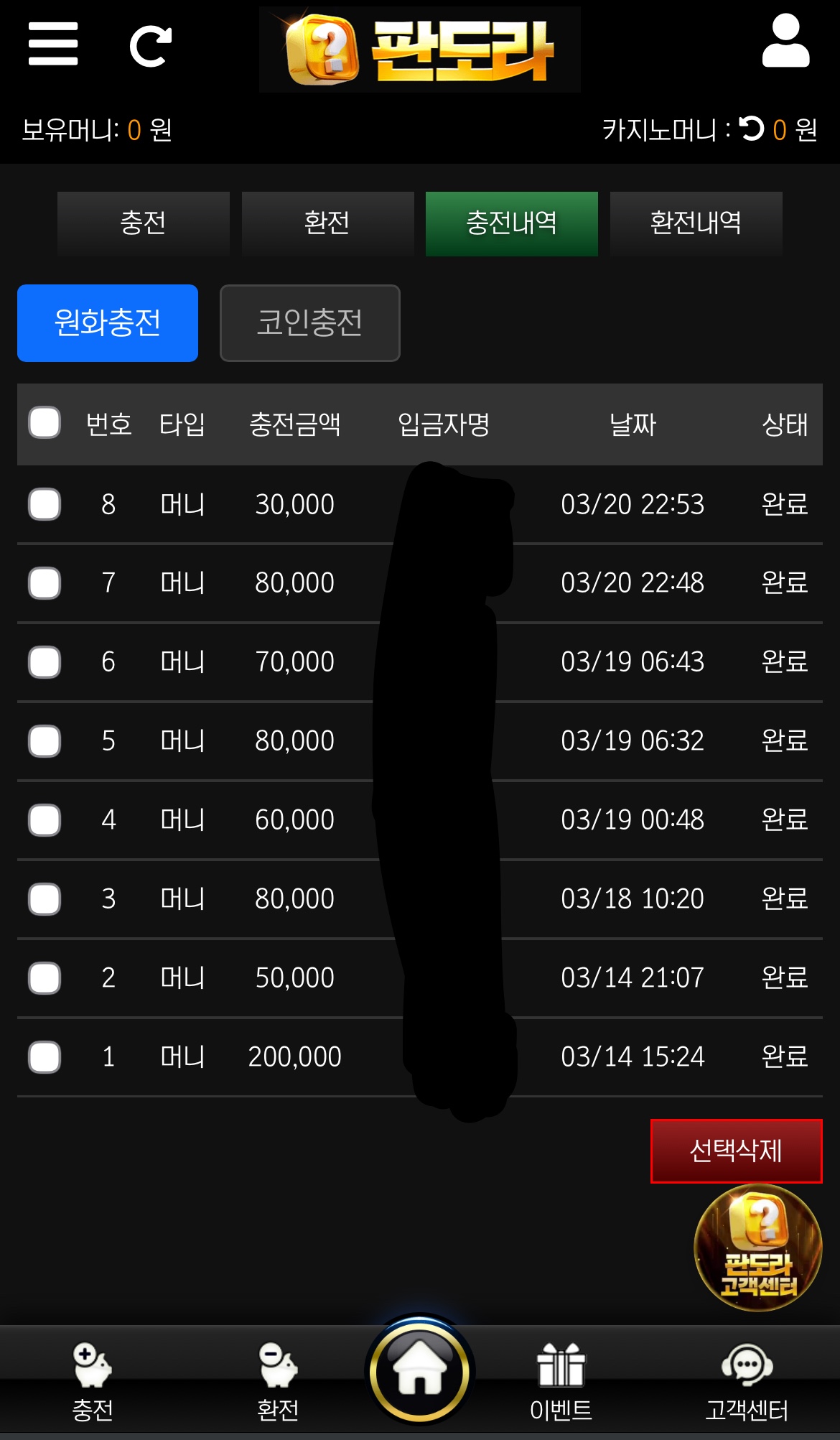Refresh the 카지노머니 balance
840x1440 pixels.
[x=752, y=129]
